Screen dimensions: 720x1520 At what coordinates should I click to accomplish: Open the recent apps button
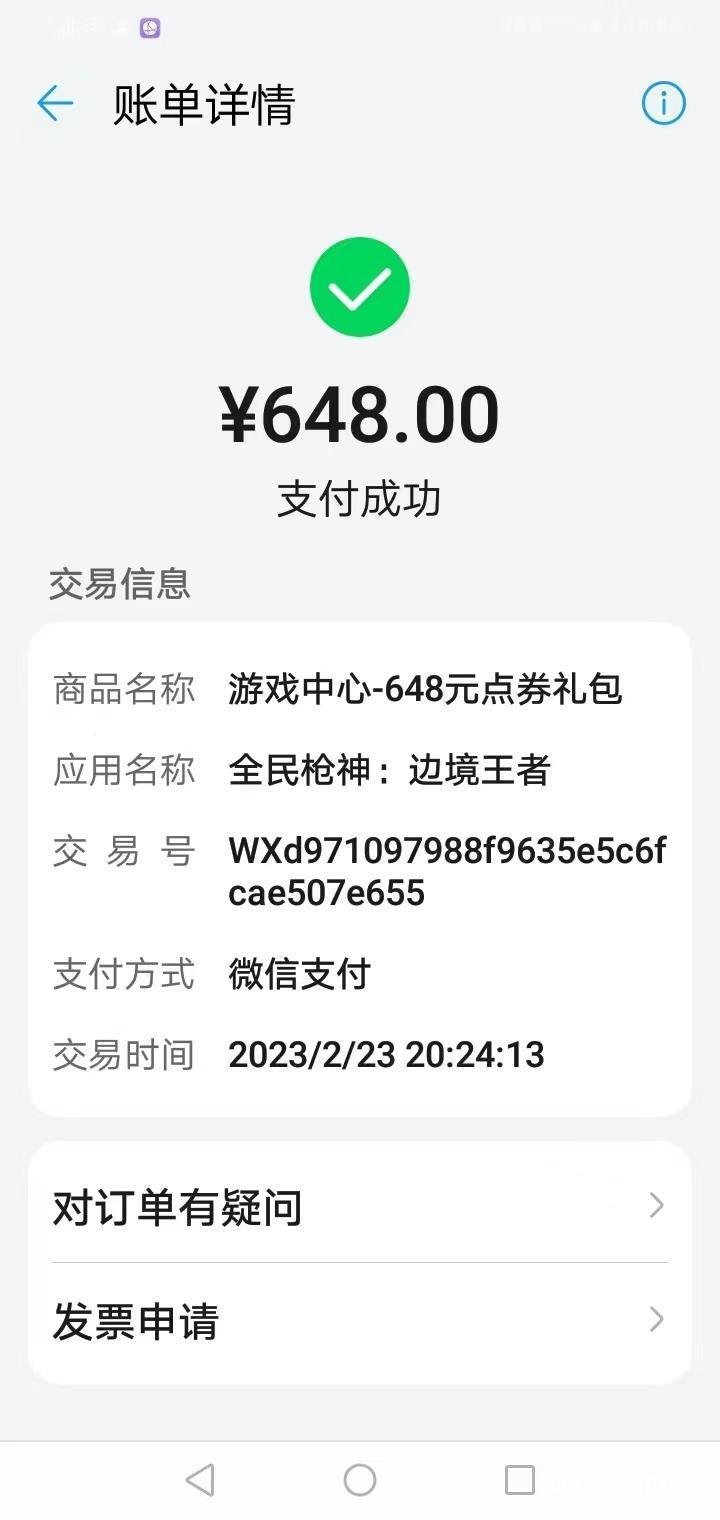click(x=519, y=1479)
